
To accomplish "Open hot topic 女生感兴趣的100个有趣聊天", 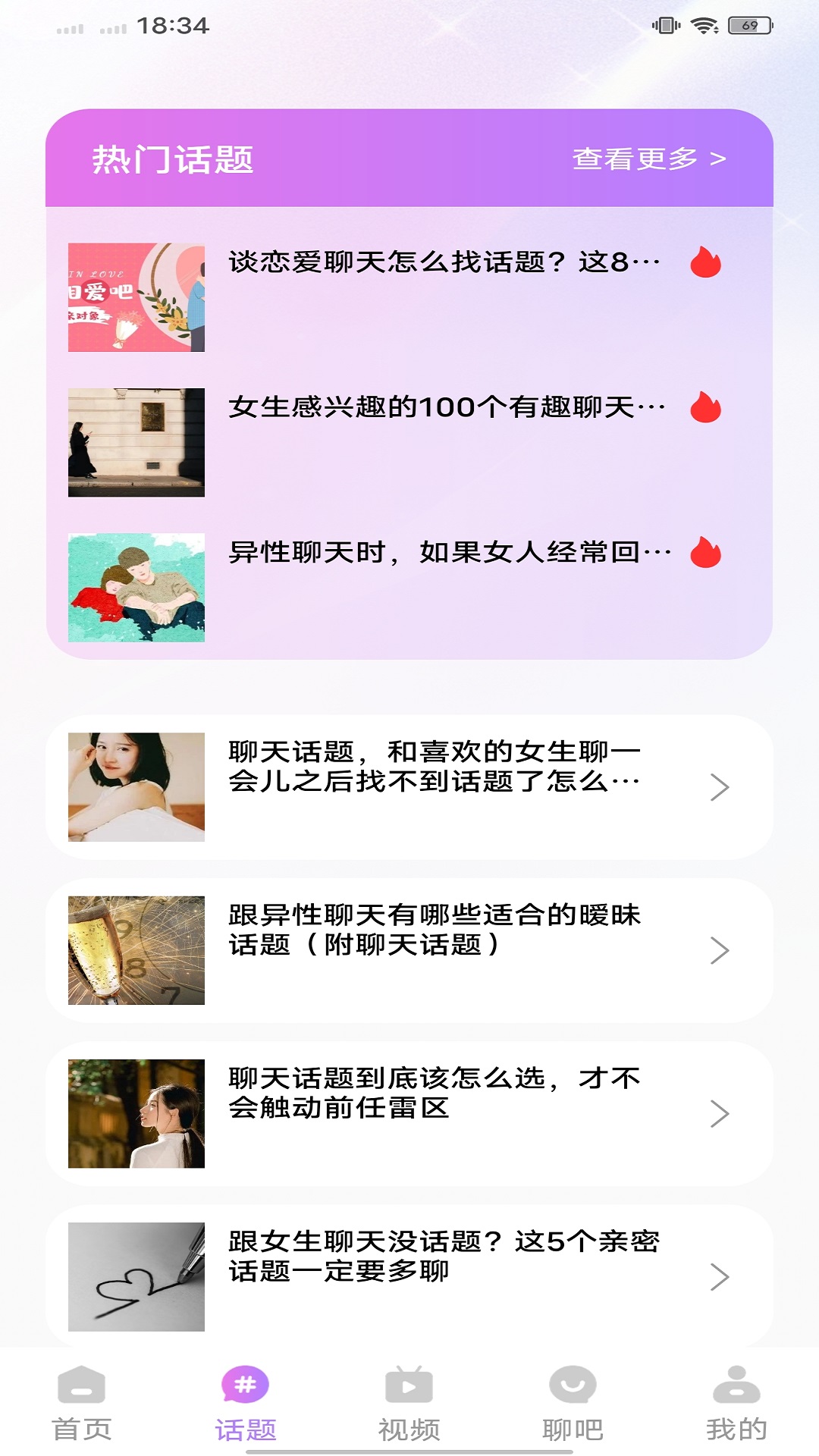I will pyautogui.click(x=446, y=408).
